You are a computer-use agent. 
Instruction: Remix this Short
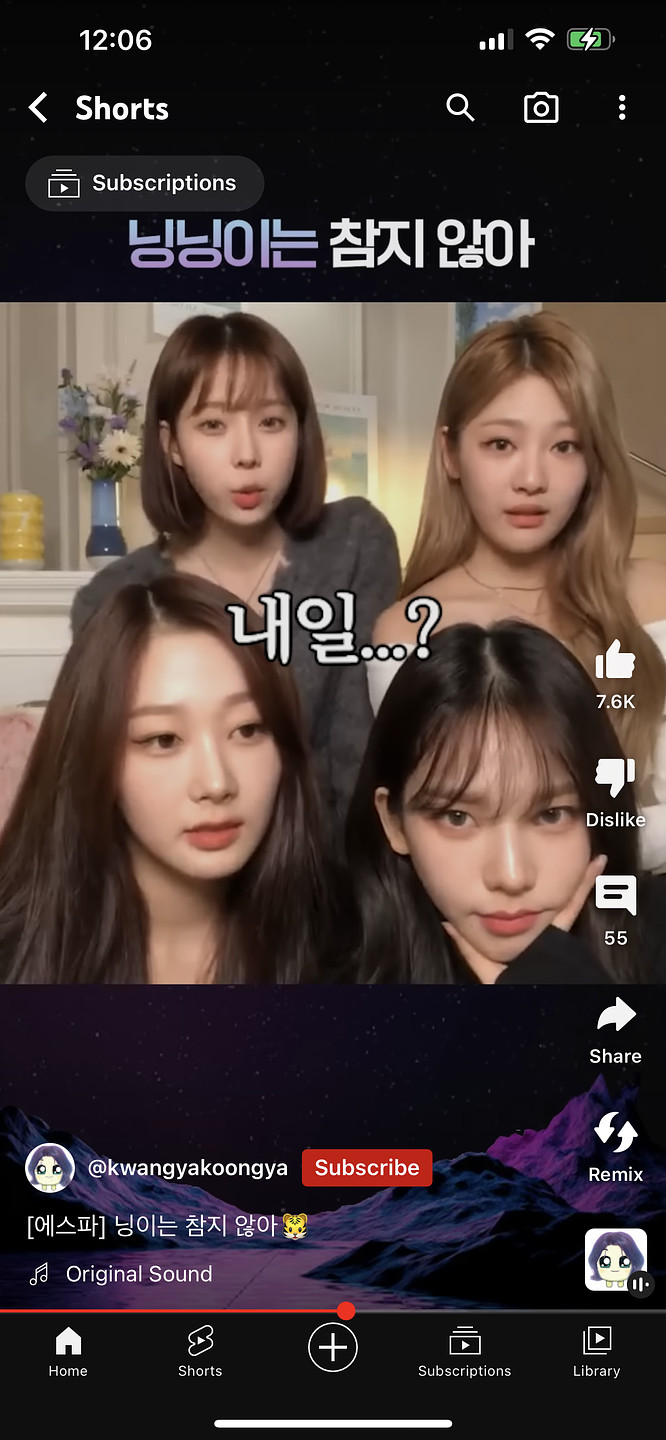click(615, 1135)
